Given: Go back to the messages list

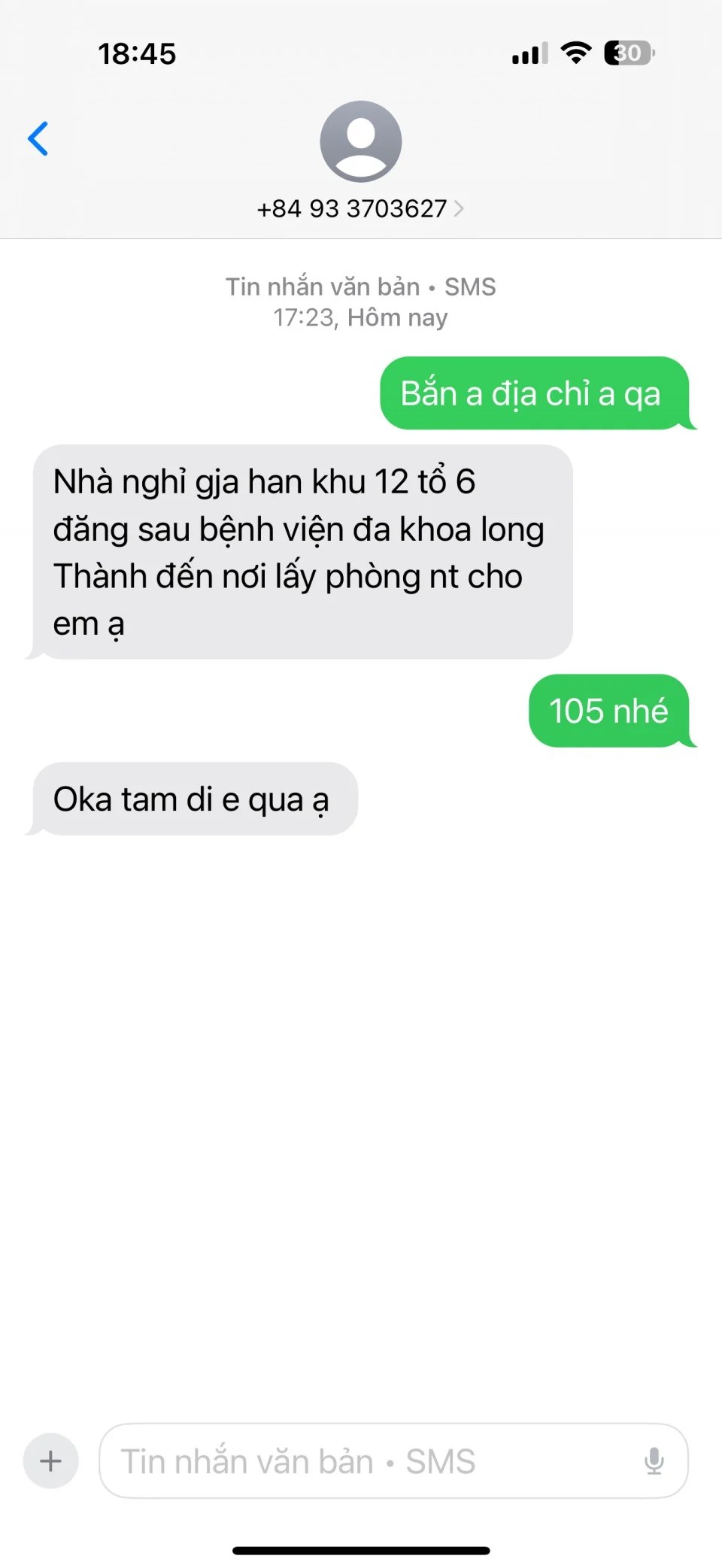Looking at the screenshot, I should pos(38,138).
